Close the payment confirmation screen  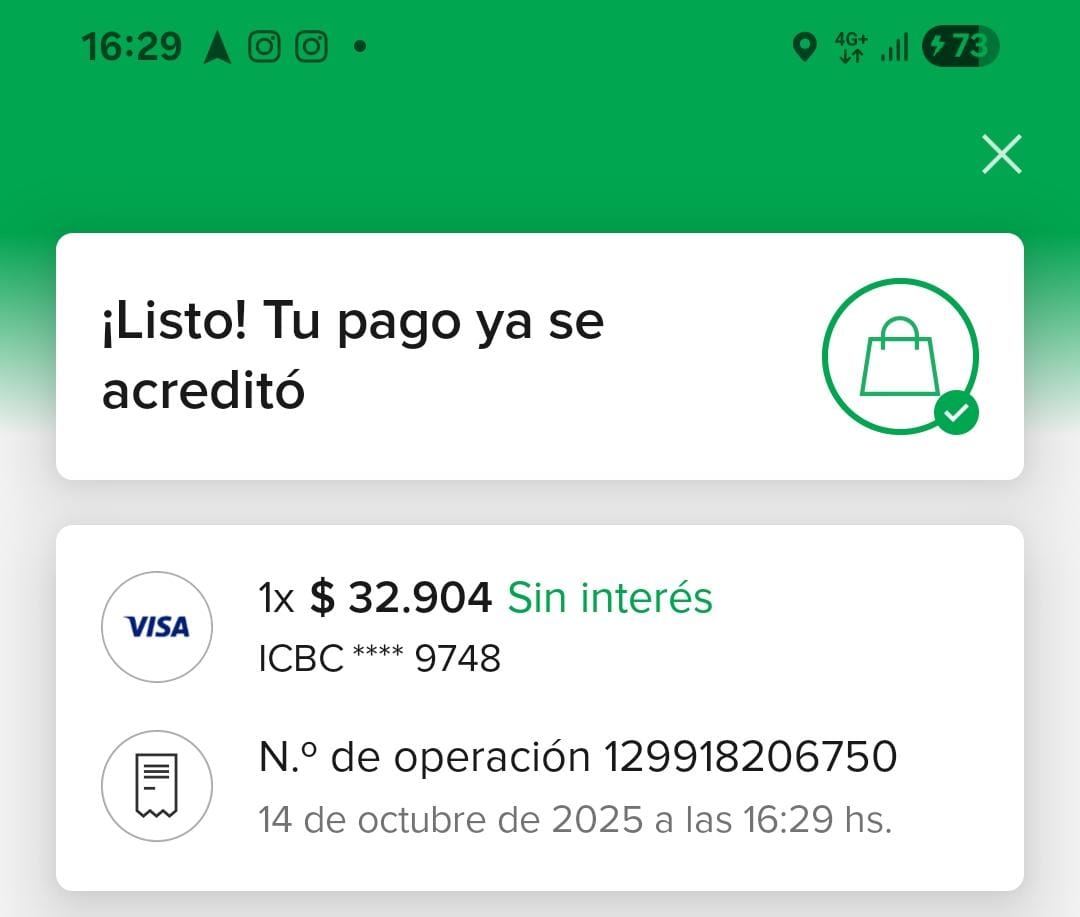pyautogui.click(x=1001, y=155)
